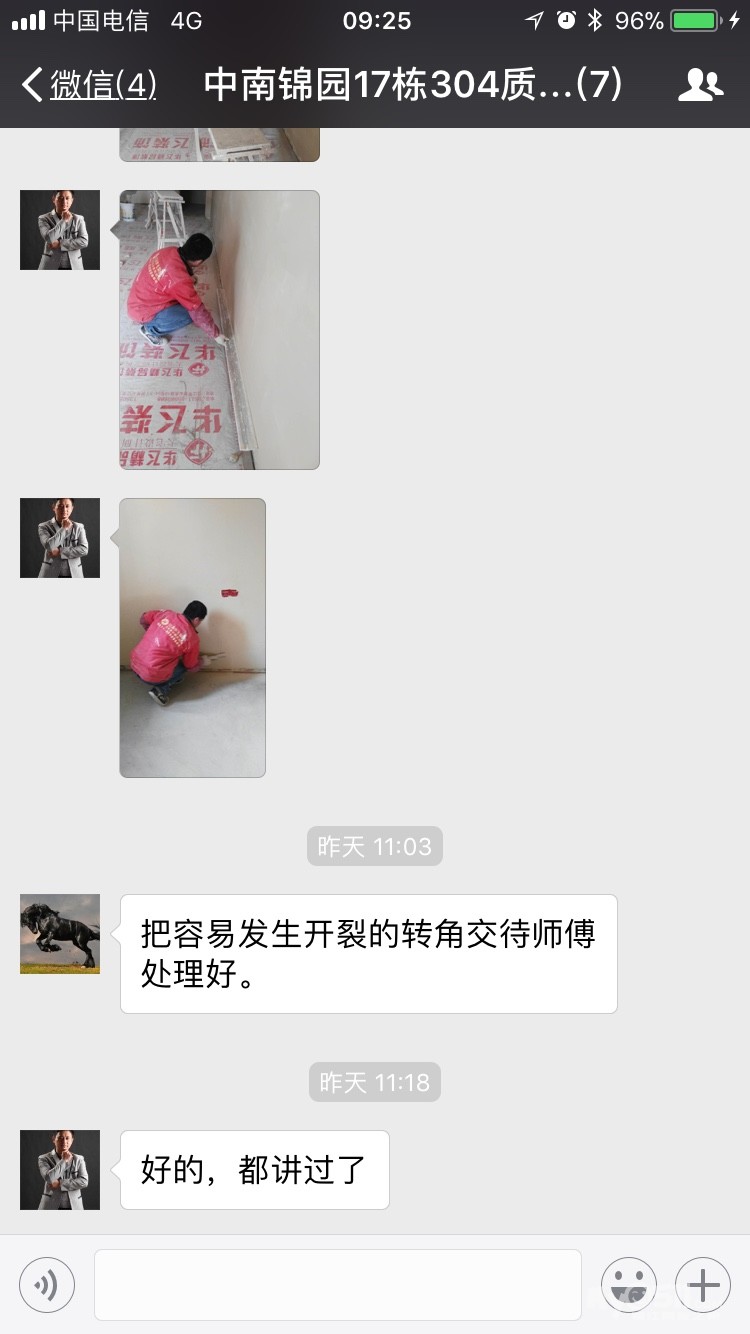The image size is (750, 1334).
Task: Open profile of sender of 好的，都讲过了
Action: (x=60, y=1169)
